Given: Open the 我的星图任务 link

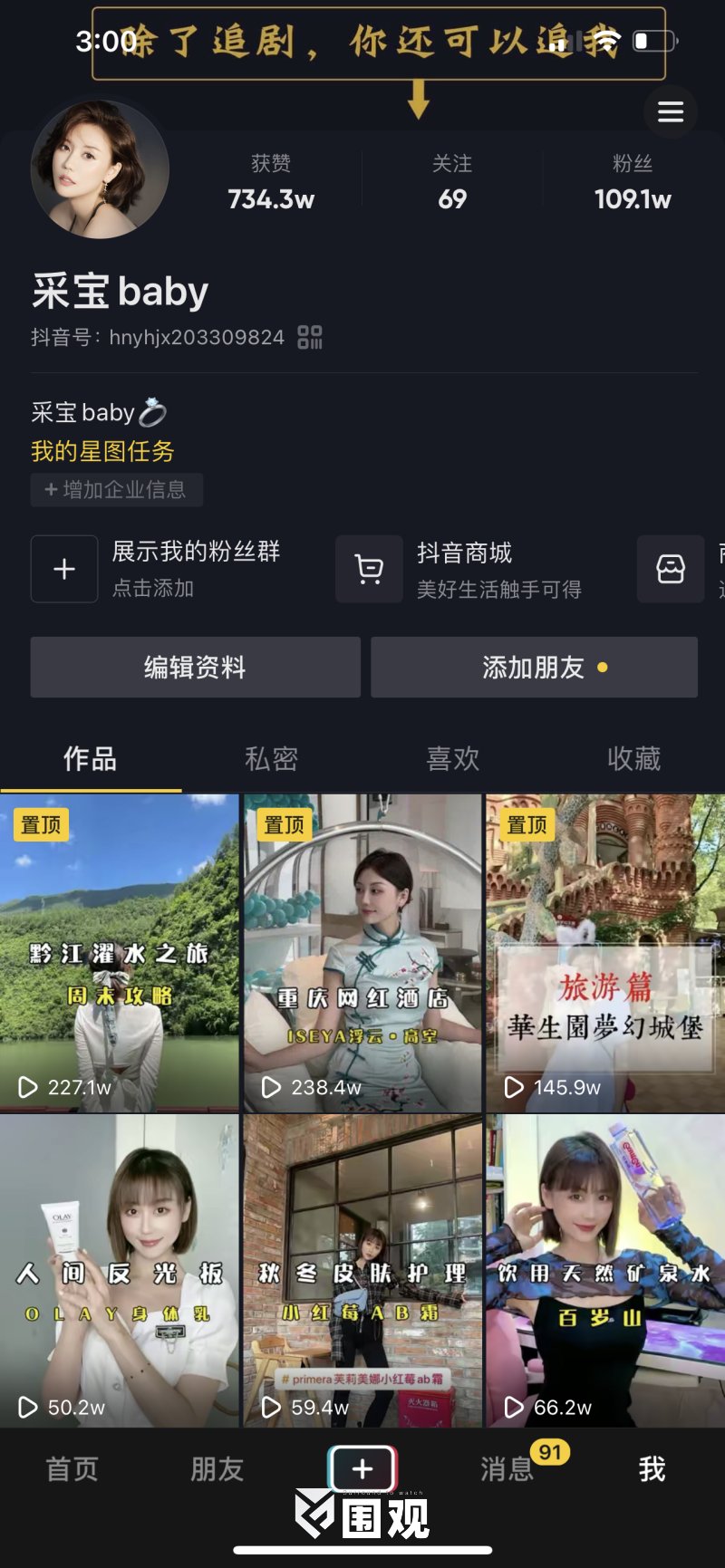Looking at the screenshot, I should point(102,451).
